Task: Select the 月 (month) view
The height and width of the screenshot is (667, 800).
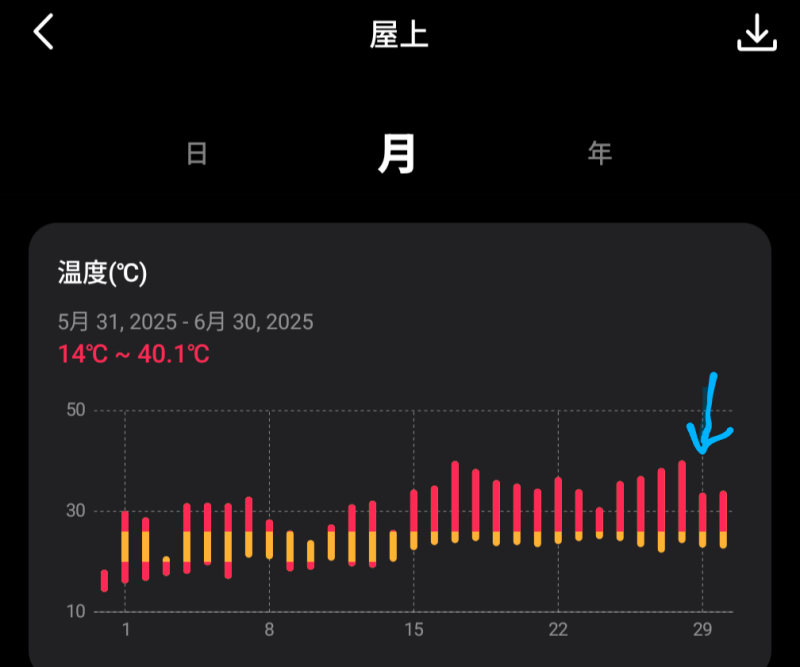Action: pyautogui.click(x=397, y=153)
